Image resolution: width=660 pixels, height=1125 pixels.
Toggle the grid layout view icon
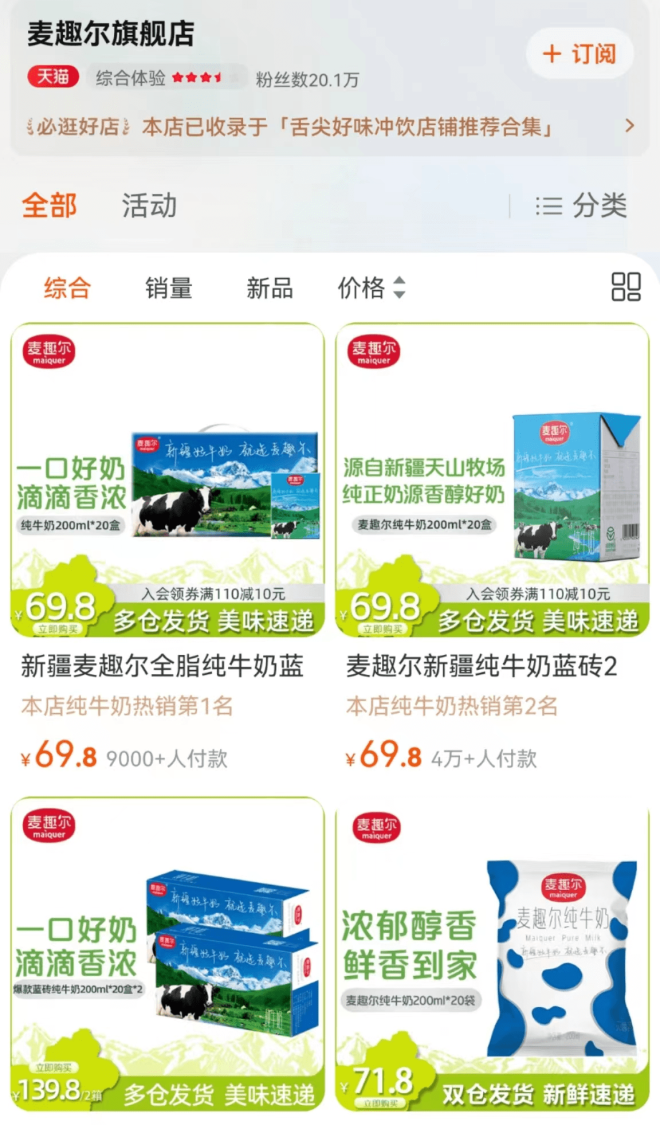pyautogui.click(x=625, y=287)
